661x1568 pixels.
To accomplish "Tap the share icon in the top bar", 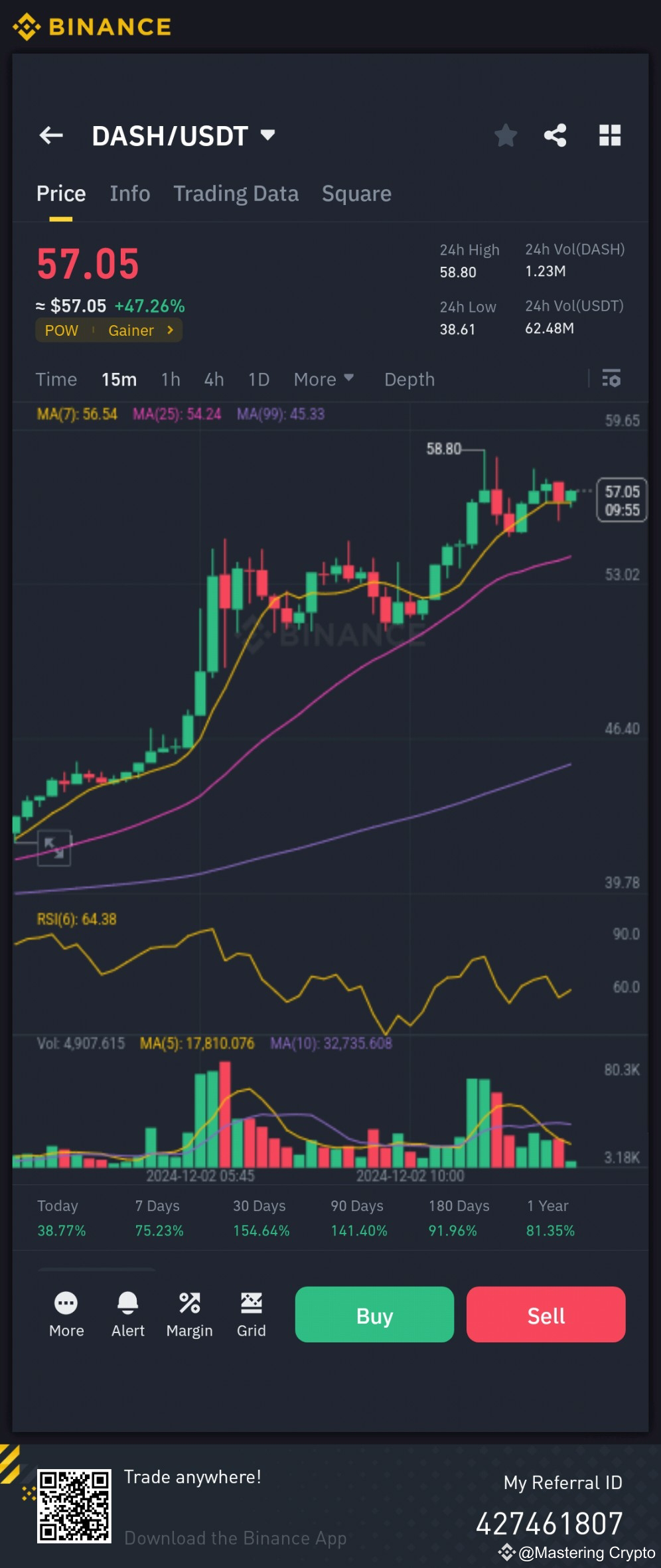I will tap(556, 135).
